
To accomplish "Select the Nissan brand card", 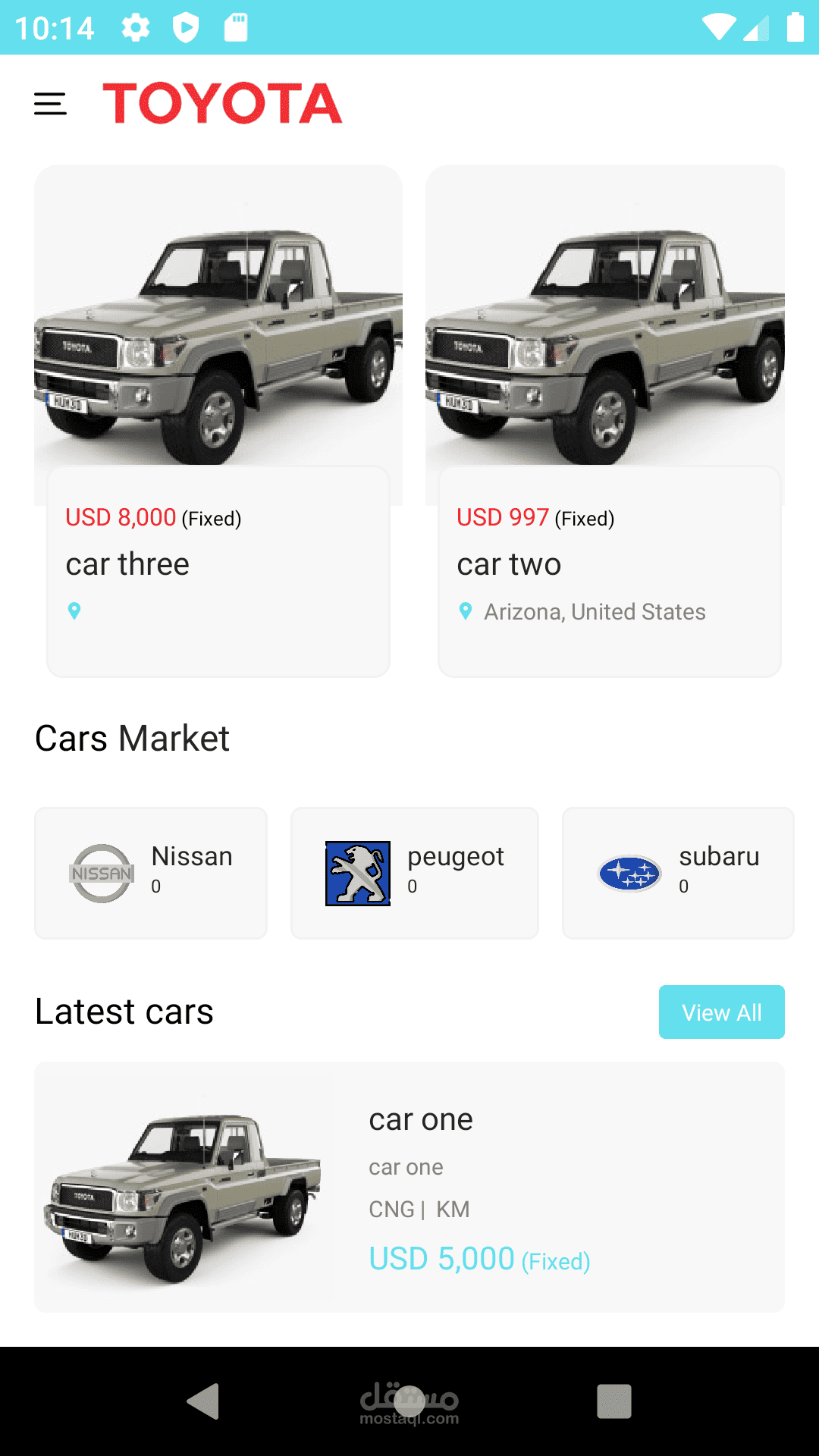I will click(x=151, y=873).
